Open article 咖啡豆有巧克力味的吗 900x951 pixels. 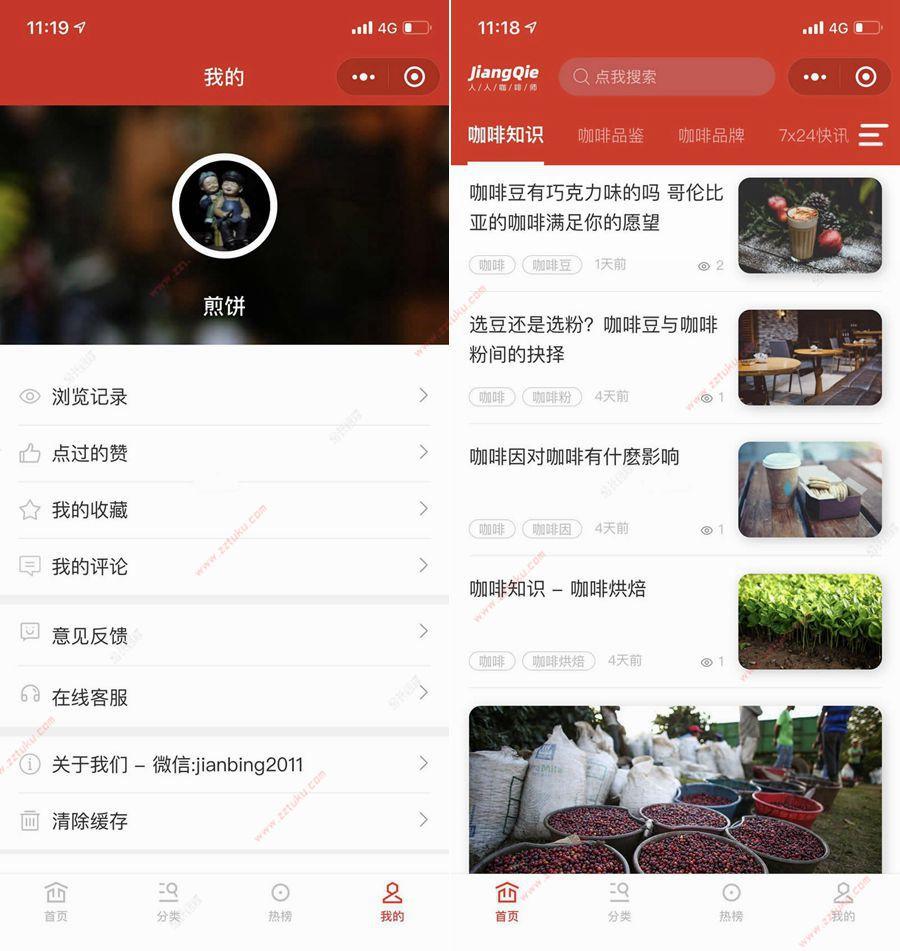coord(596,208)
